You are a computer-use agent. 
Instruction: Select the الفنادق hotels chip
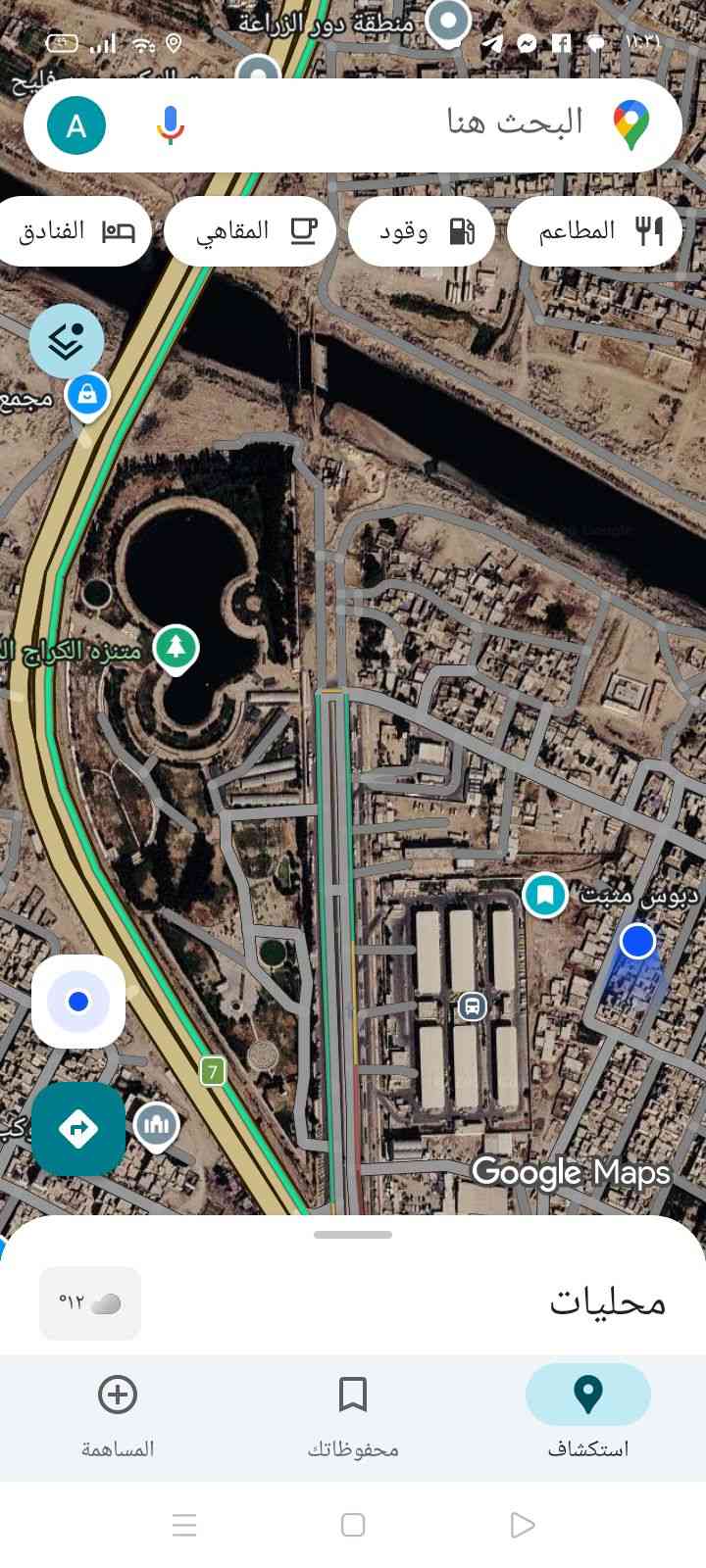[76, 231]
